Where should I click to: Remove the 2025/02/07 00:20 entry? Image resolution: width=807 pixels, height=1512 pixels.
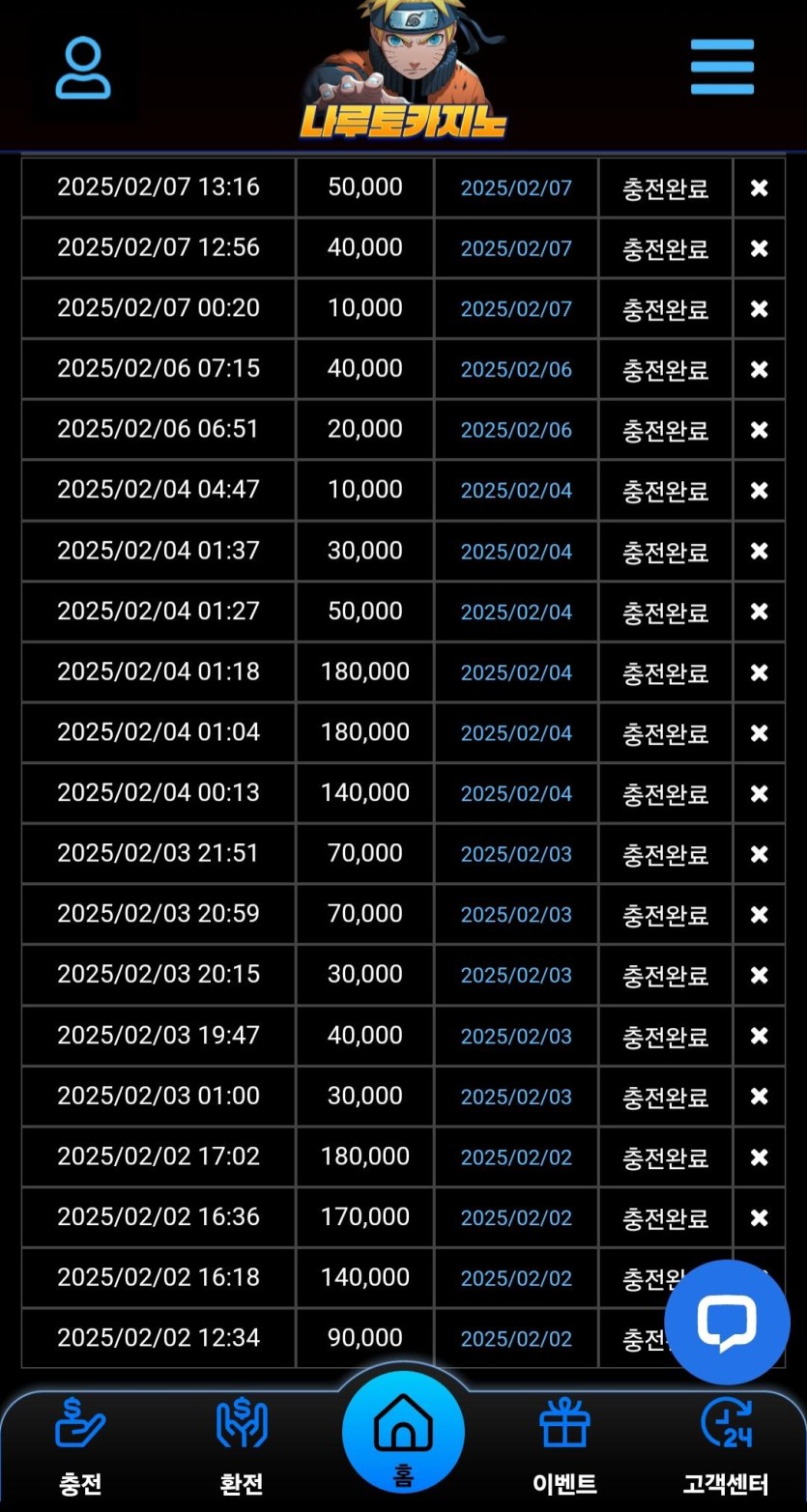[x=759, y=309]
